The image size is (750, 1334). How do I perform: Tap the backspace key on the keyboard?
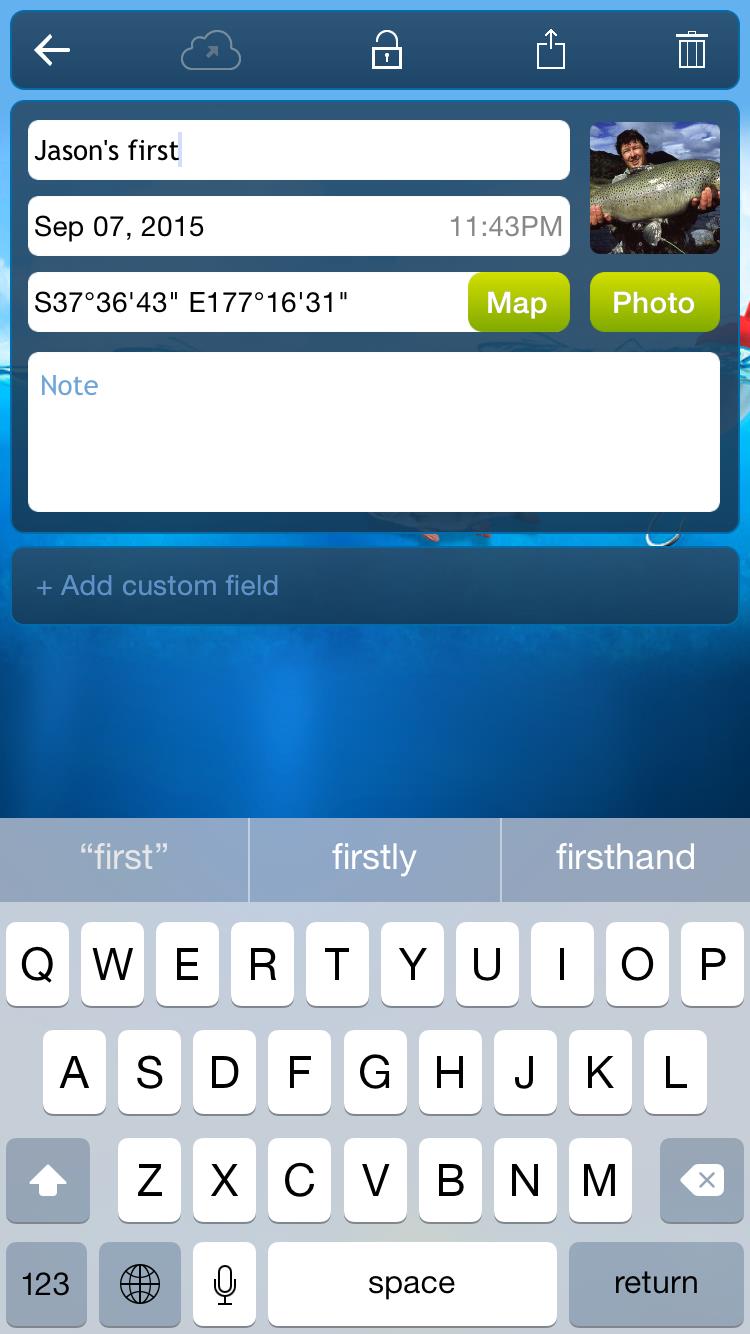point(702,1181)
